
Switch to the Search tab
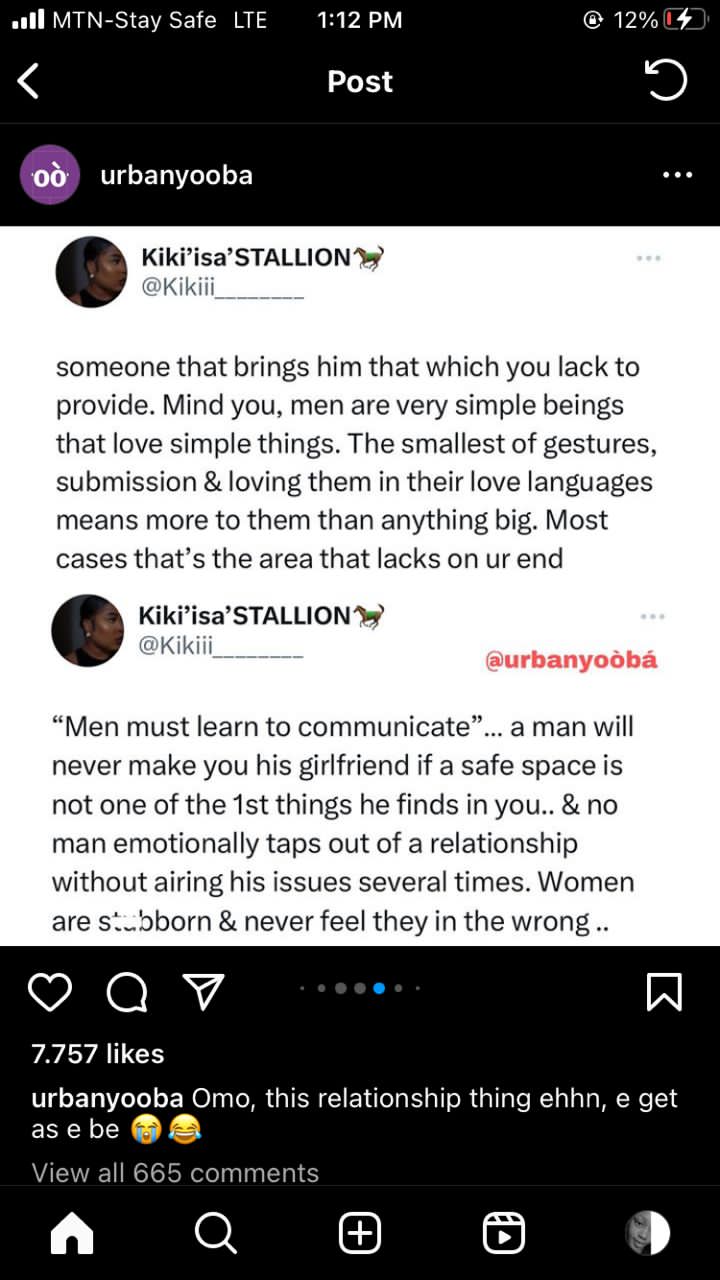click(x=215, y=1234)
